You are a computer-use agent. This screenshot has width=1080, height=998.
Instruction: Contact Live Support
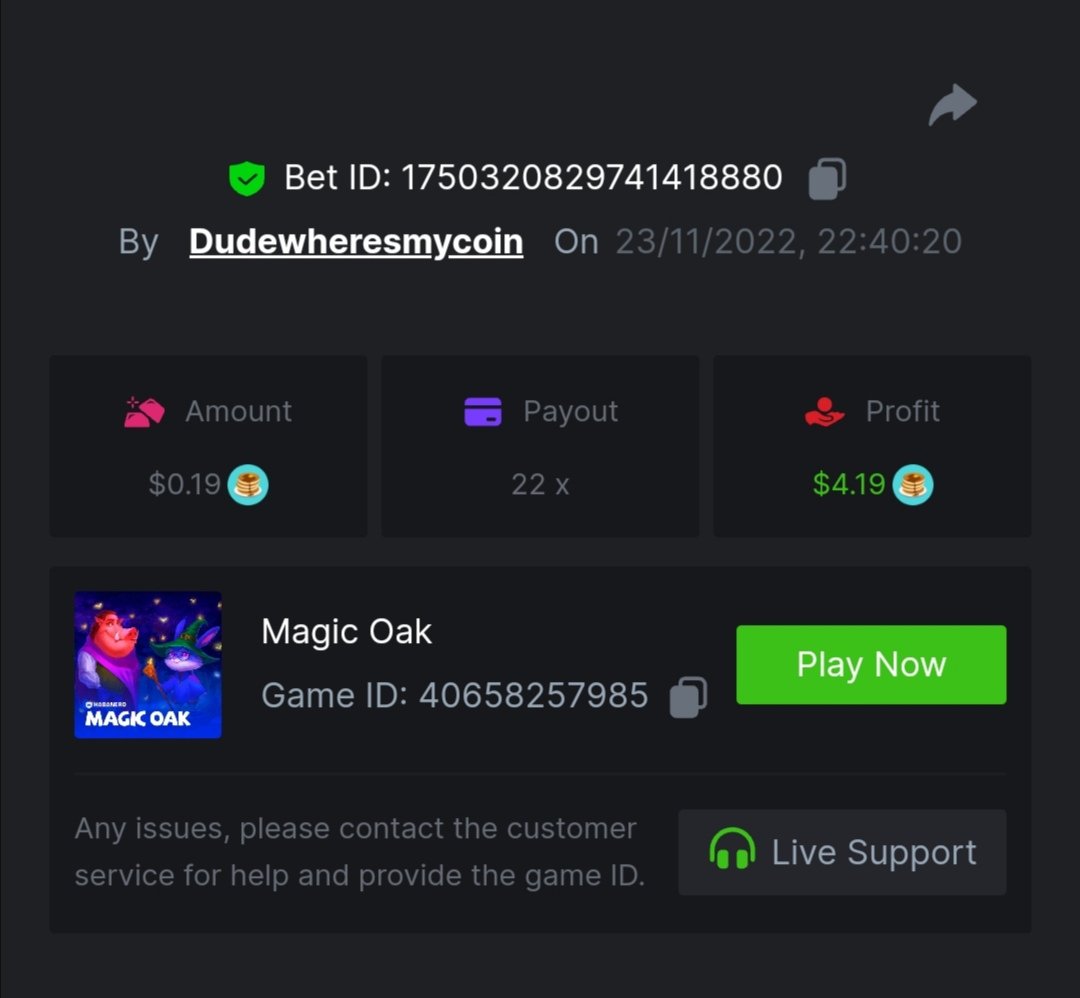pos(842,852)
